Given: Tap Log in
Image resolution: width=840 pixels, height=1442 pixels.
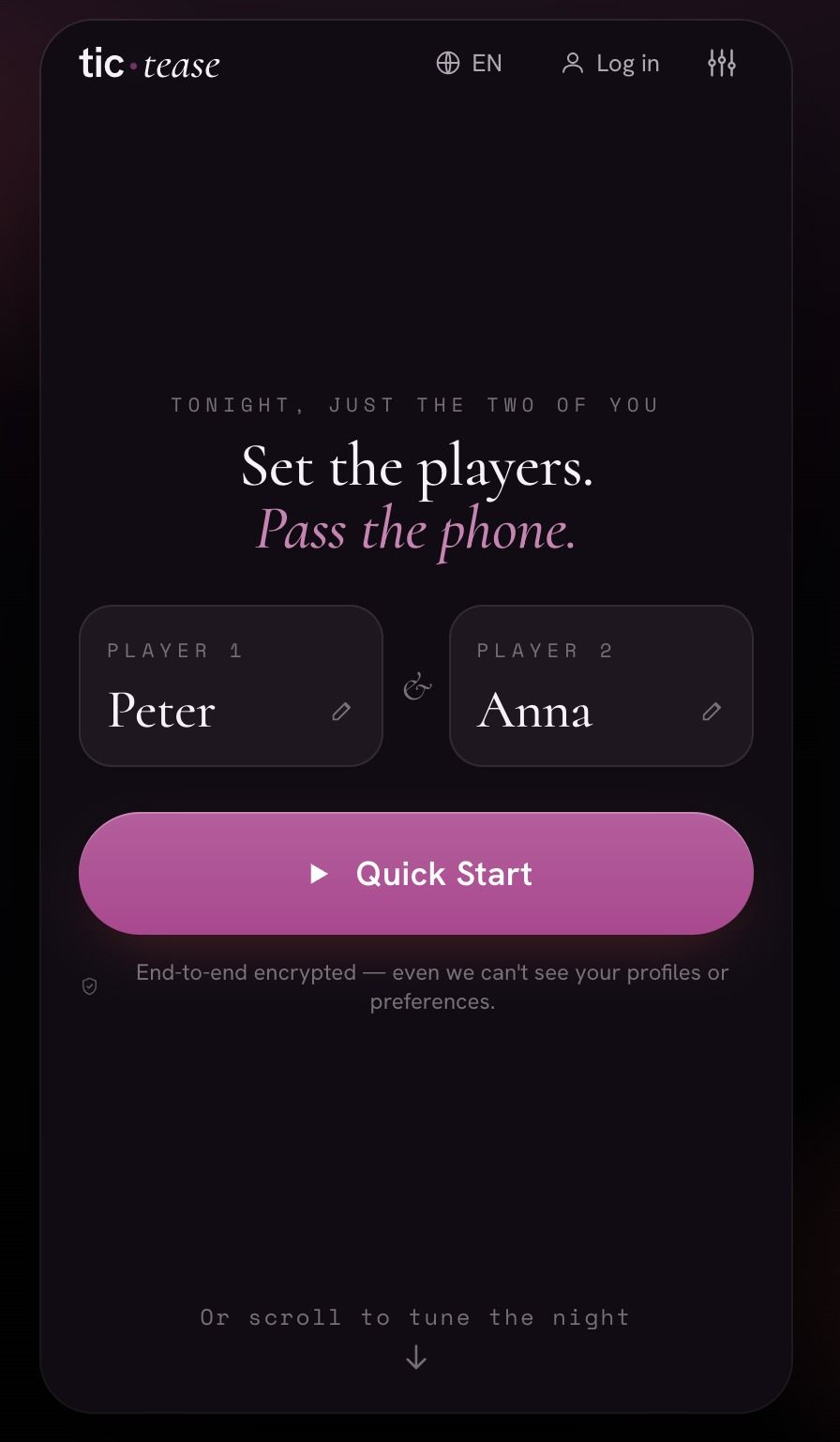Looking at the screenshot, I should click(610, 64).
